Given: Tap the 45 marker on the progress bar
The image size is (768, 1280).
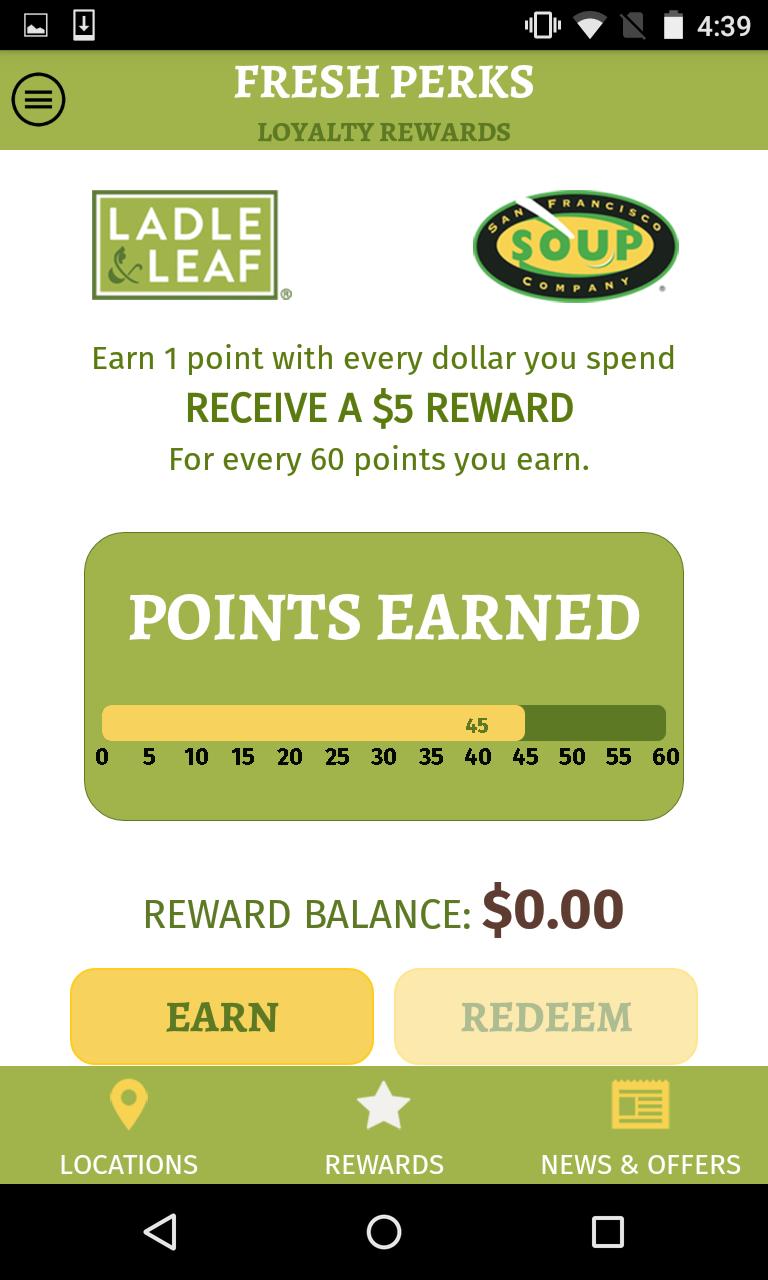Looking at the screenshot, I should tap(477, 722).
